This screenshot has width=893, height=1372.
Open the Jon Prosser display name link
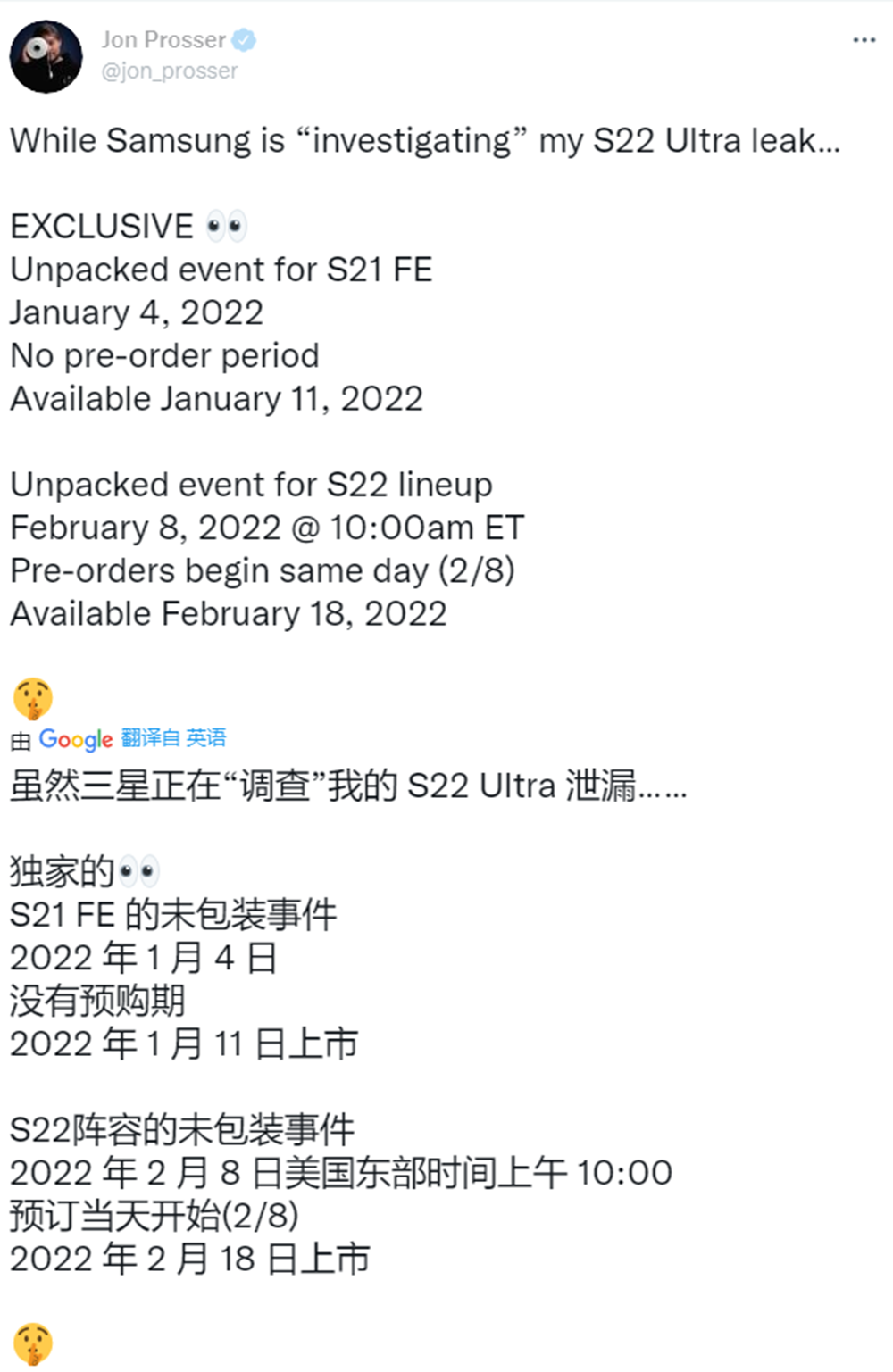click(163, 40)
